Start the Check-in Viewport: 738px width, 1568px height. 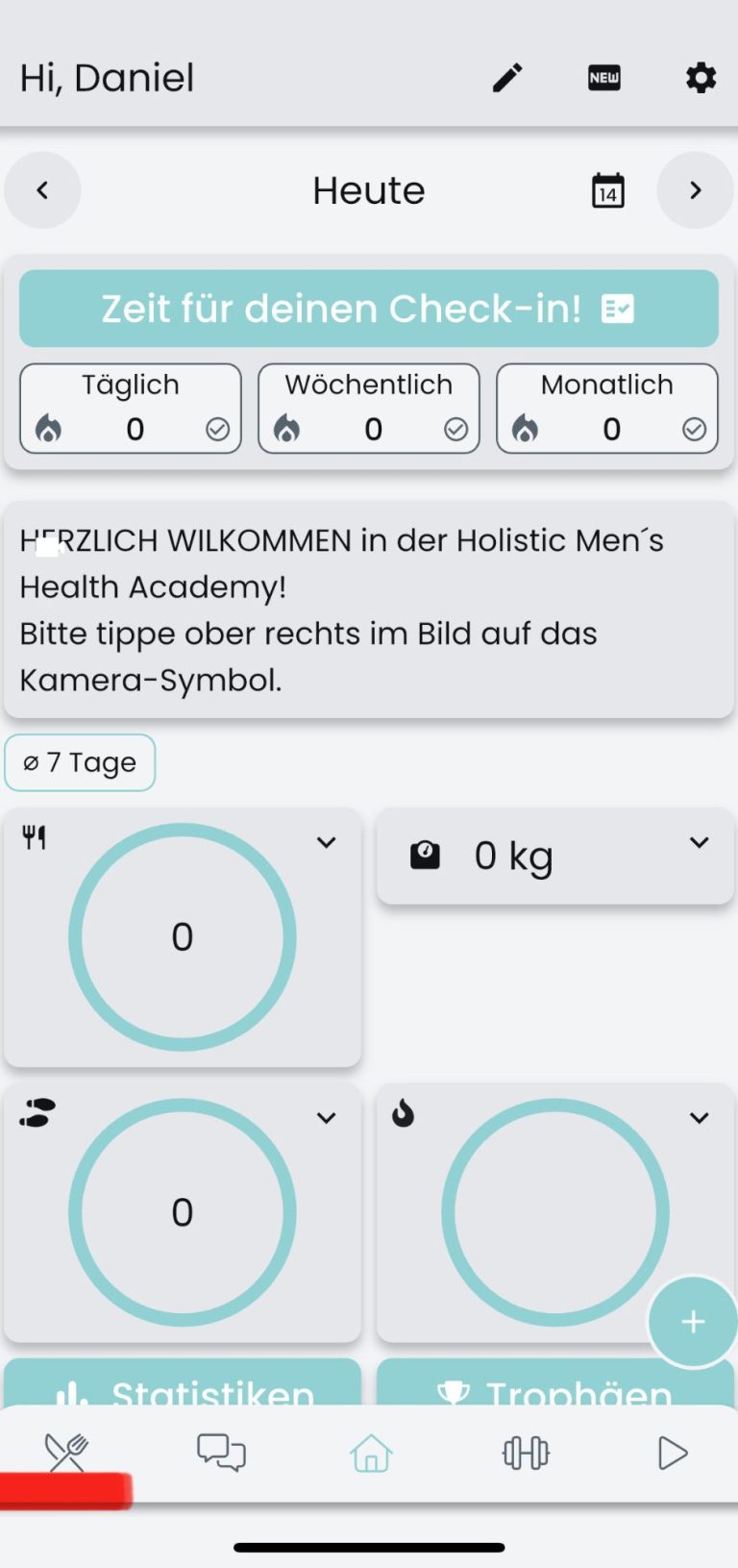(369, 309)
